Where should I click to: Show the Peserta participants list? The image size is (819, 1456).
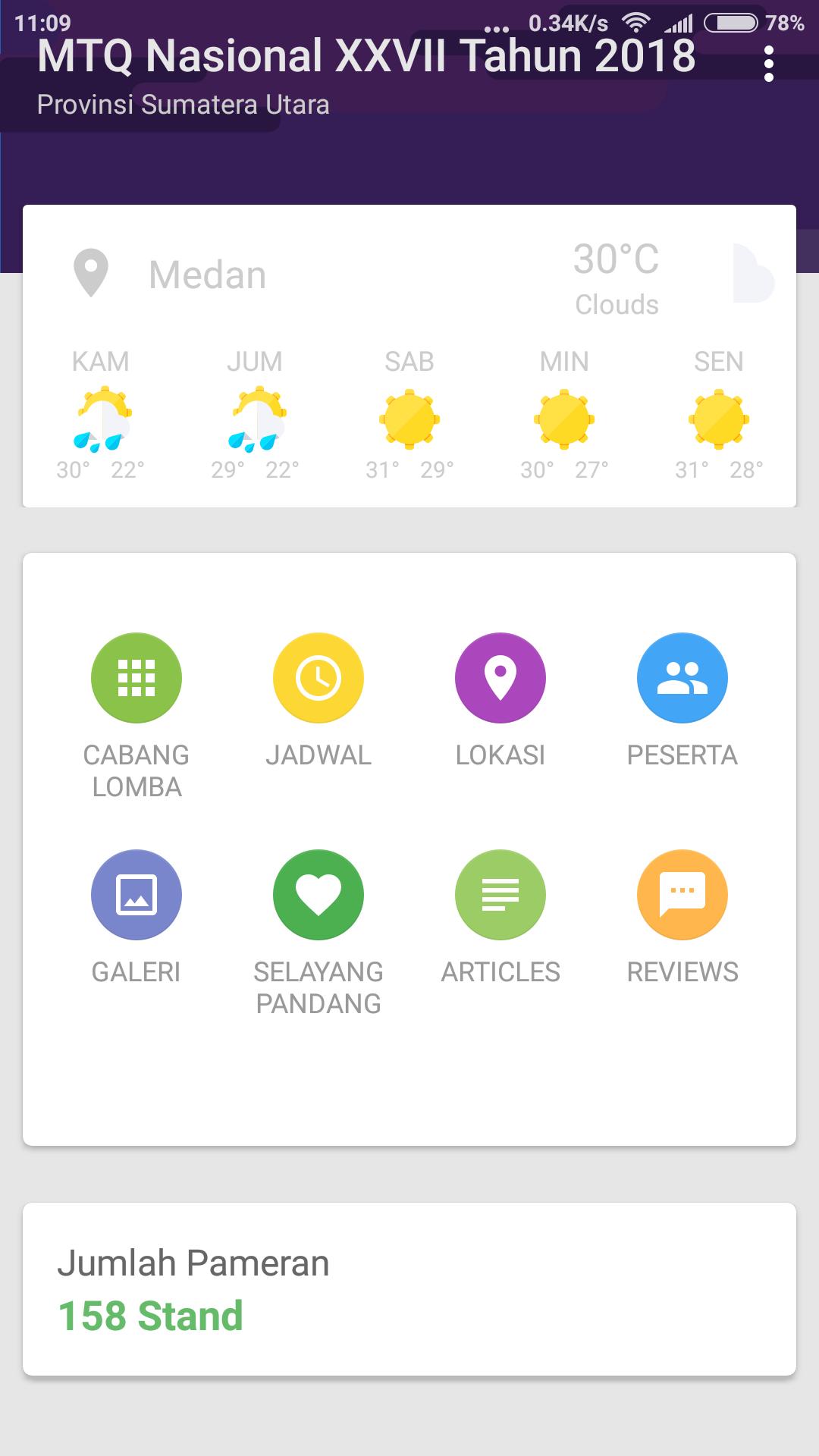coord(682,677)
